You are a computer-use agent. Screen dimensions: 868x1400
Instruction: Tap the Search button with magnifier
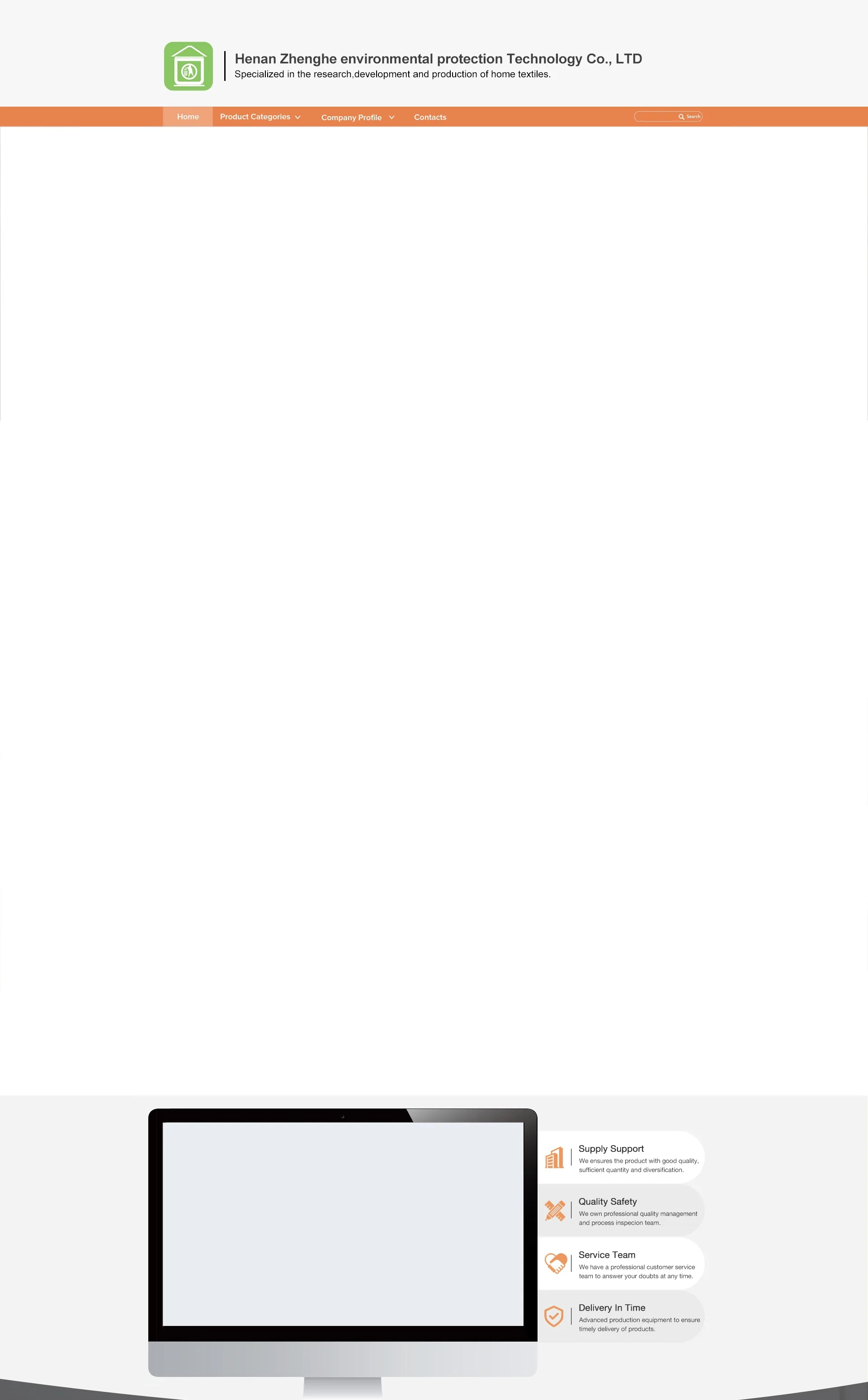pos(689,117)
